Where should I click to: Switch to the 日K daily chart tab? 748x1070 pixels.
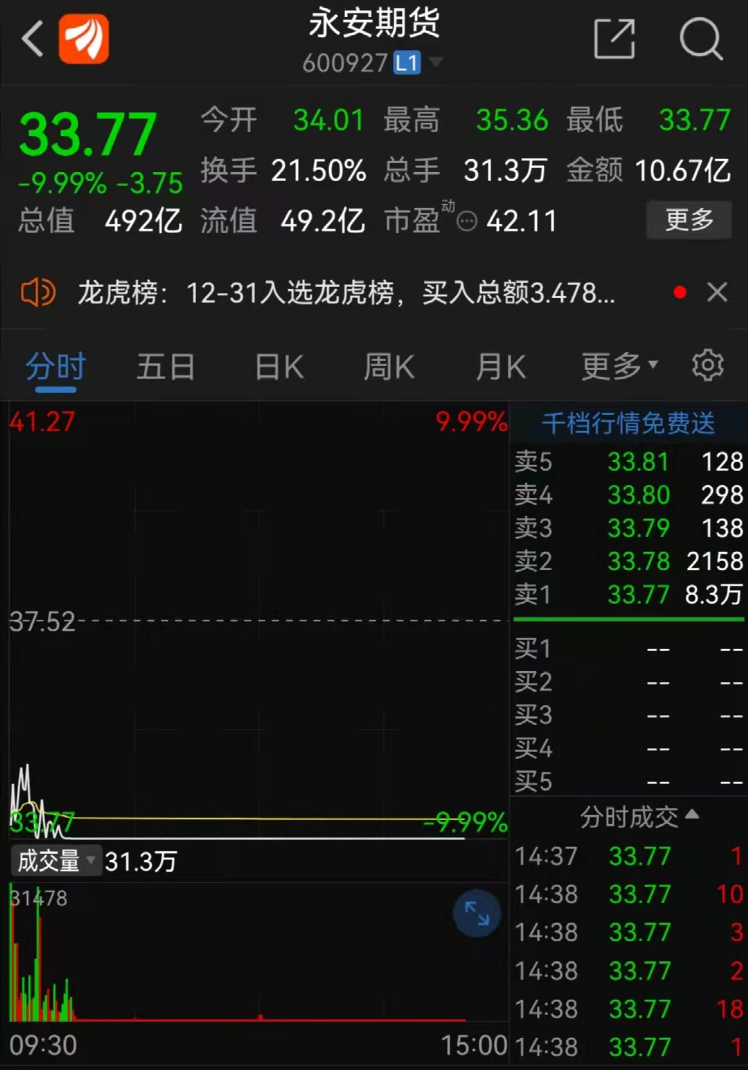coord(277,366)
